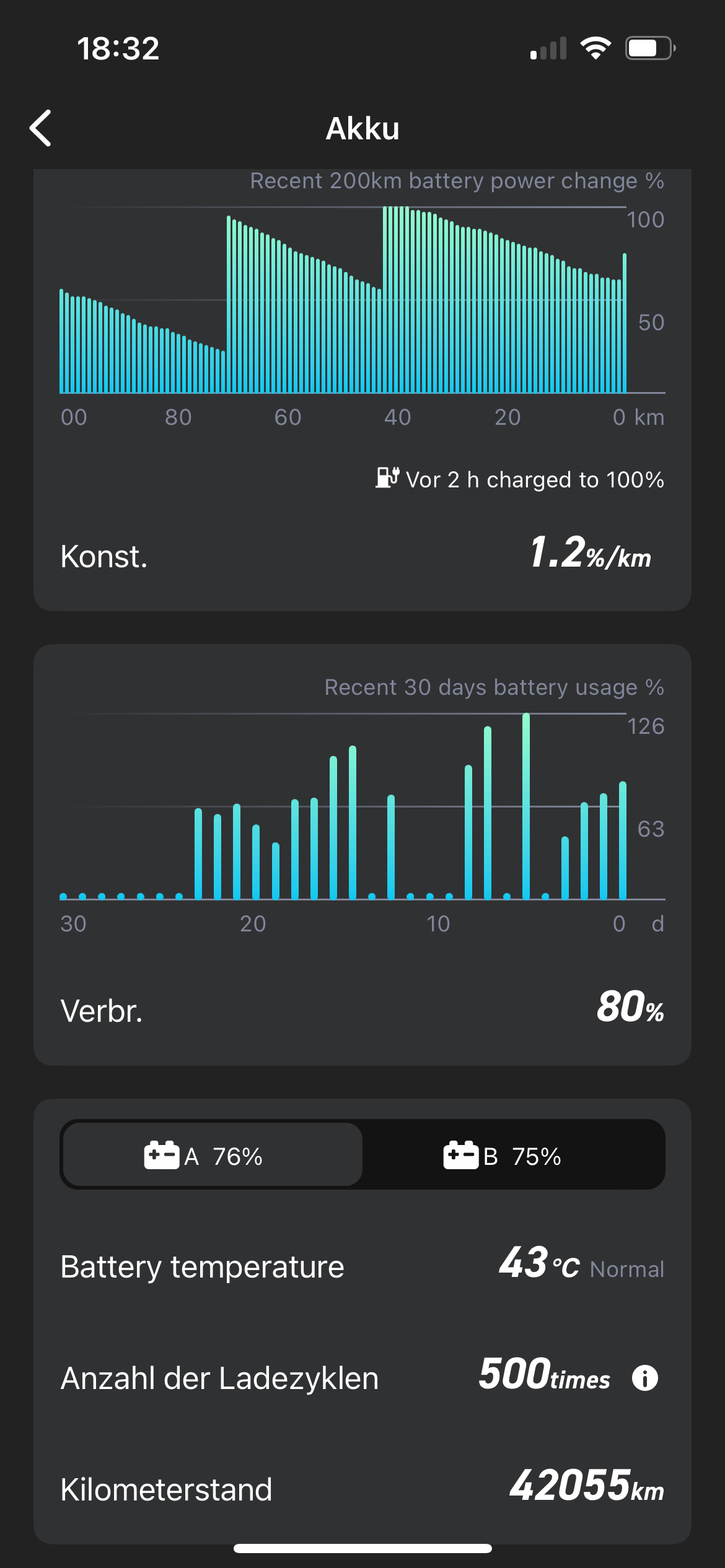Image resolution: width=725 pixels, height=1568 pixels.
Task: Go back from the Akku screen
Action: click(x=41, y=128)
